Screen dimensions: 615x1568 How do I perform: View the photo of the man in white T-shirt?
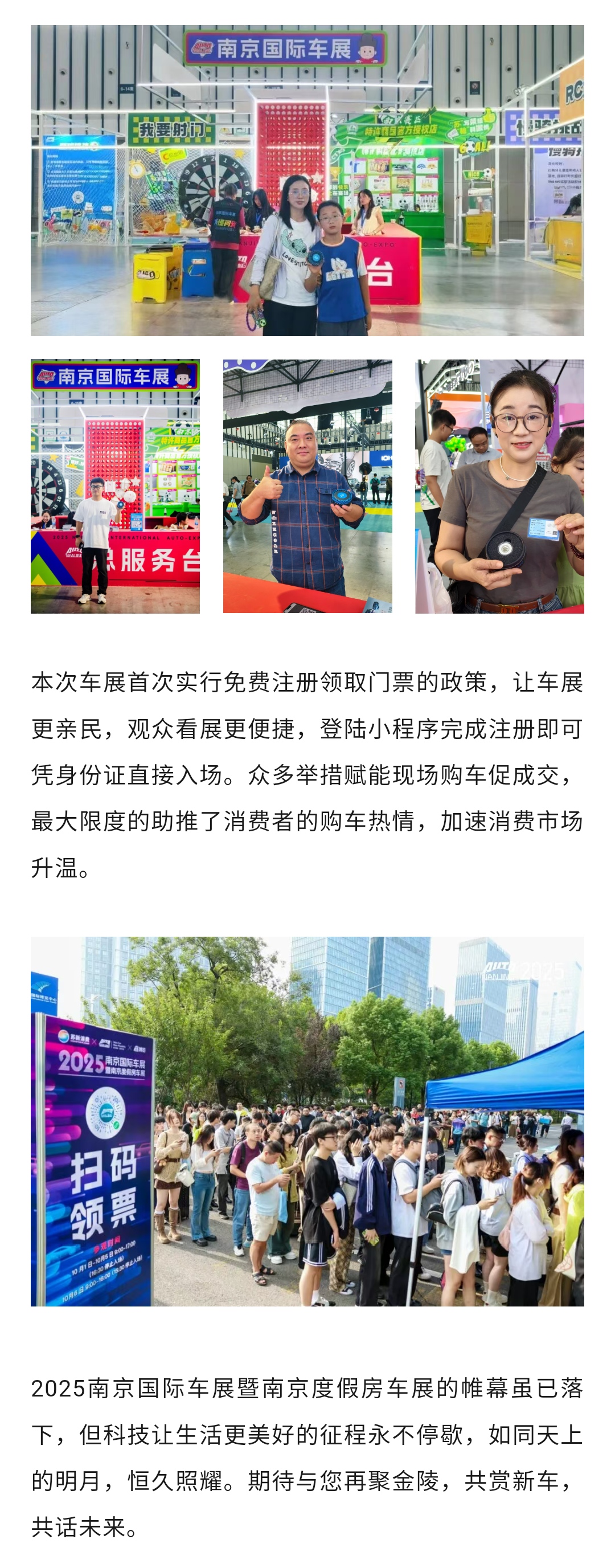tap(115, 486)
